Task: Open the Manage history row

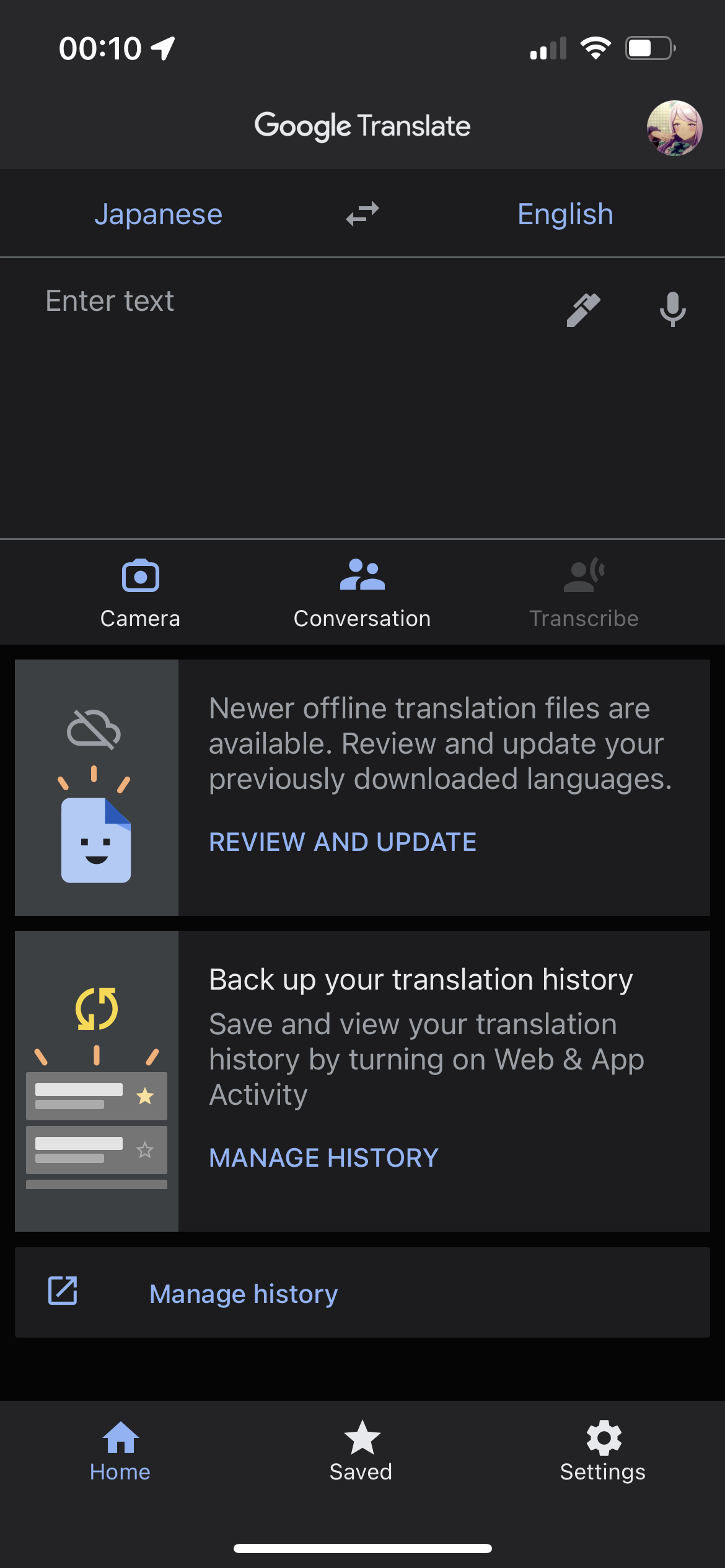Action: point(244,1294)
